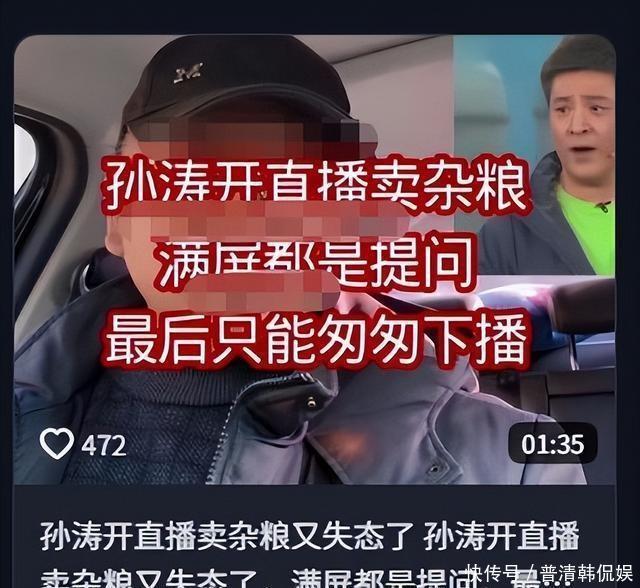
Task: Open the 孙涛开直播卖杂粮 video
Action: tap(314, 260)
